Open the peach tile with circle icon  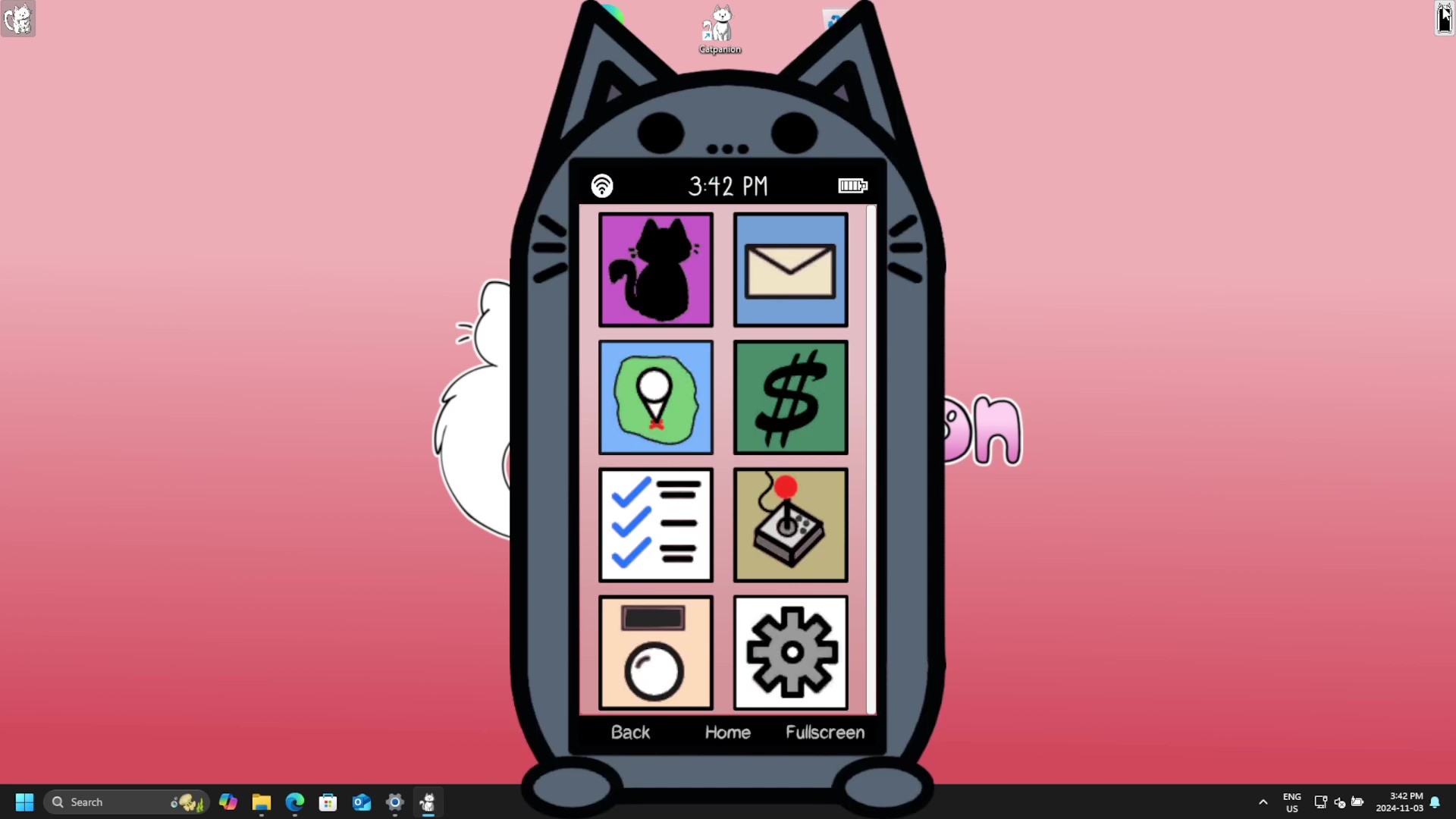[x=655, y=652]
